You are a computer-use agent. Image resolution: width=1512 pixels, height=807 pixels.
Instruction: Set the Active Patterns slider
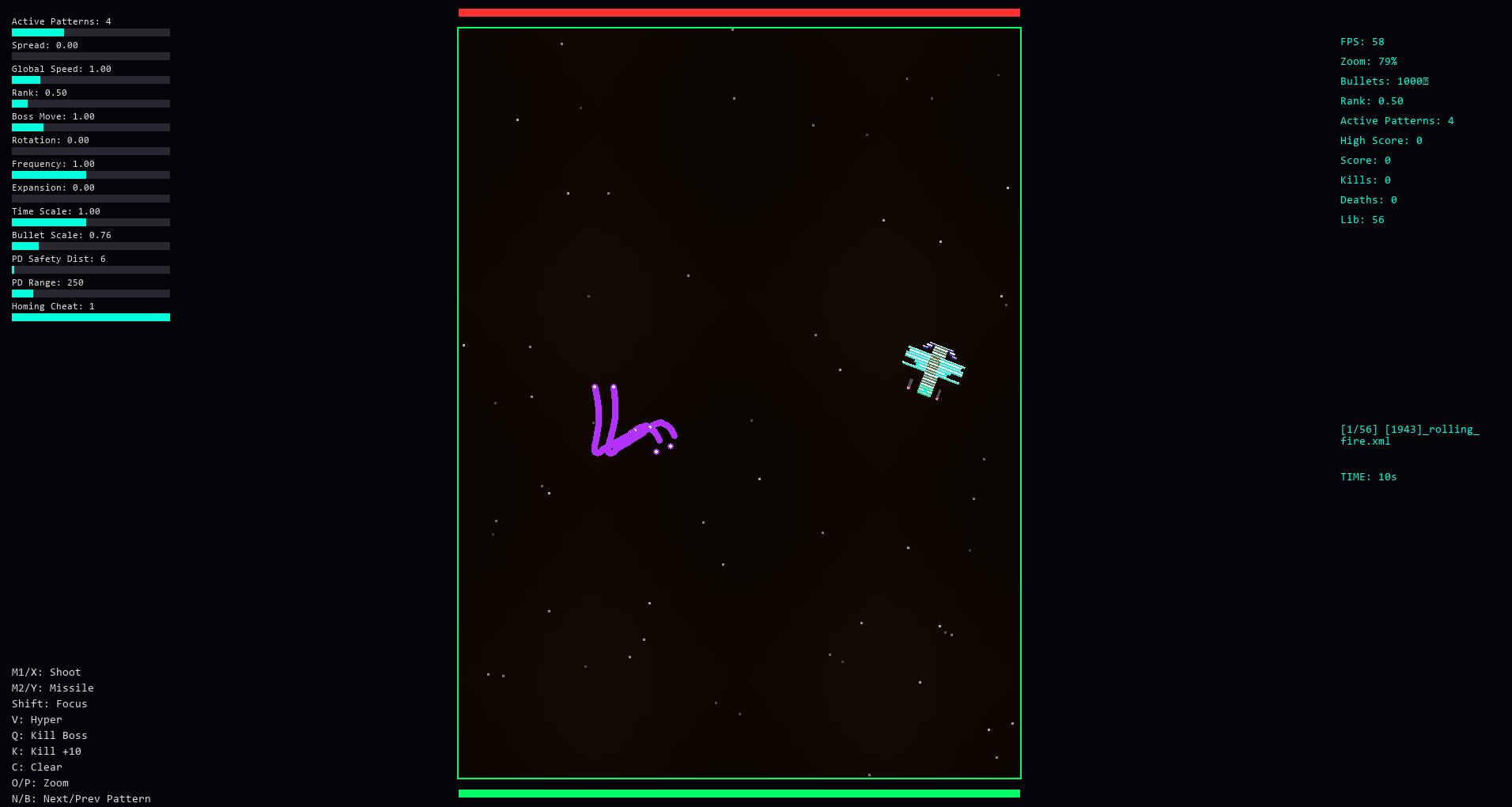pyautogui.click(x=91, y=32)
